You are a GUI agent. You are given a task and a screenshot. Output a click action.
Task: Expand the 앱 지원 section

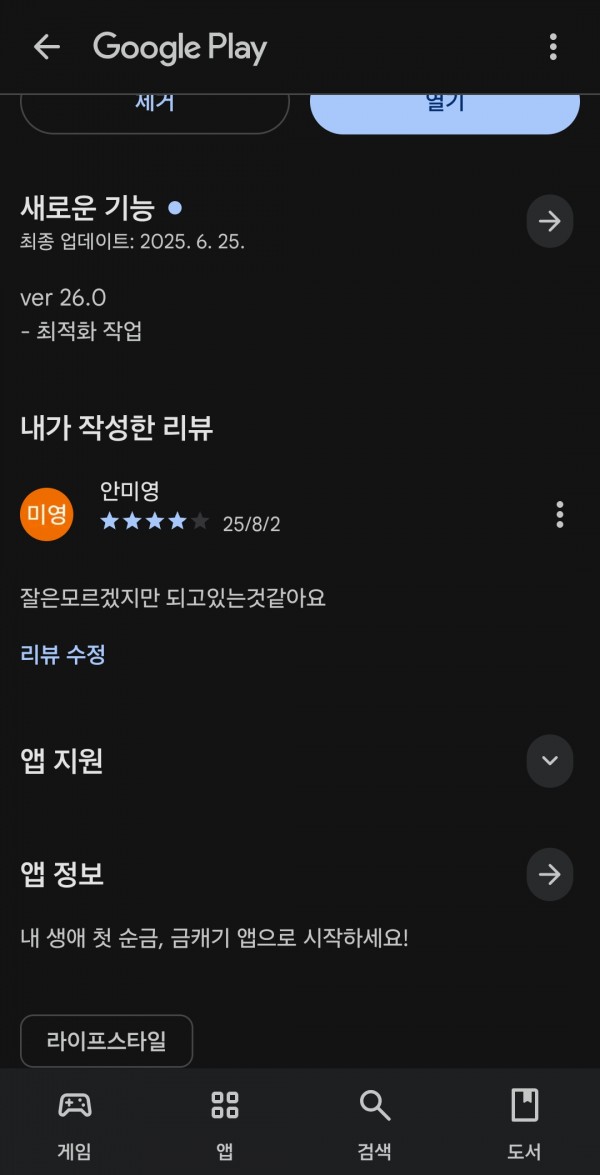550,761
